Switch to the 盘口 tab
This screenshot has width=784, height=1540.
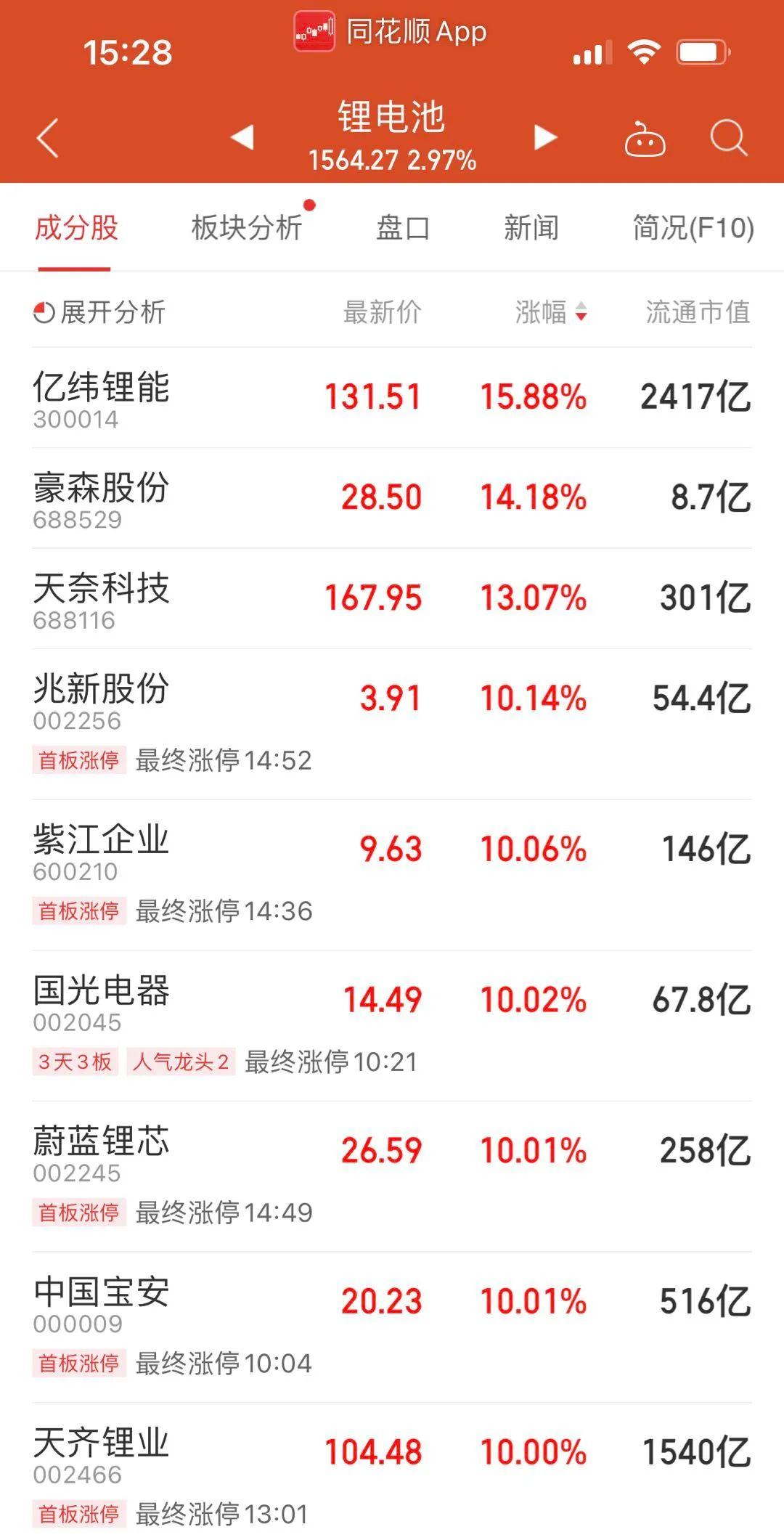coord(403,228)
